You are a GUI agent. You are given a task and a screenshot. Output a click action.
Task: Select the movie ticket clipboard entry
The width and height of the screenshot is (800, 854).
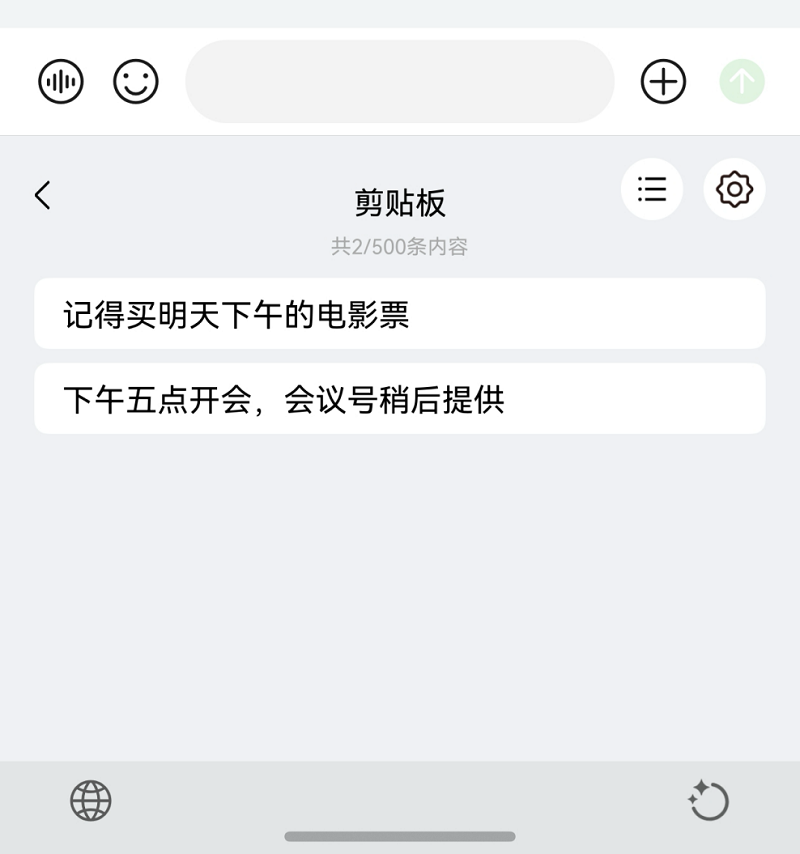point(400,313)
